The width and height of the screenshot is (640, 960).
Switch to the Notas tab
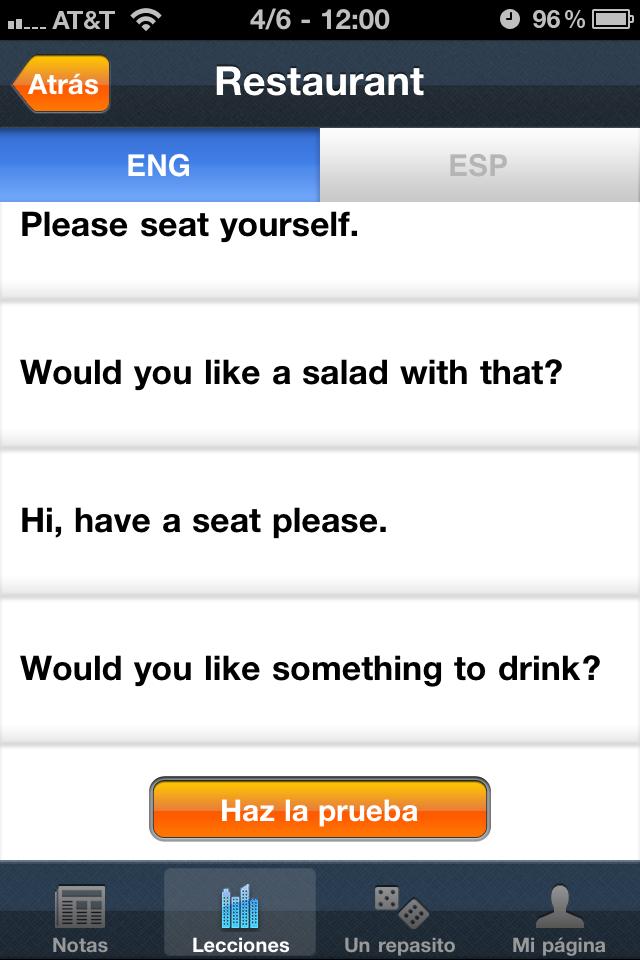[x=80, y=915]
